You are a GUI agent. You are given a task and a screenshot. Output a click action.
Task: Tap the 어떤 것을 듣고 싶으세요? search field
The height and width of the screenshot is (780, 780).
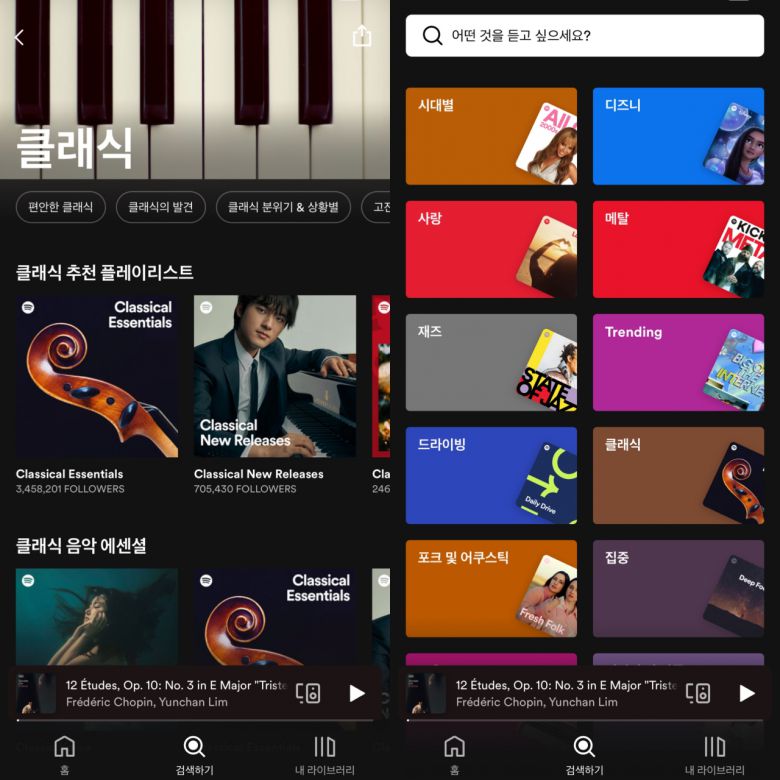(584, 36)
